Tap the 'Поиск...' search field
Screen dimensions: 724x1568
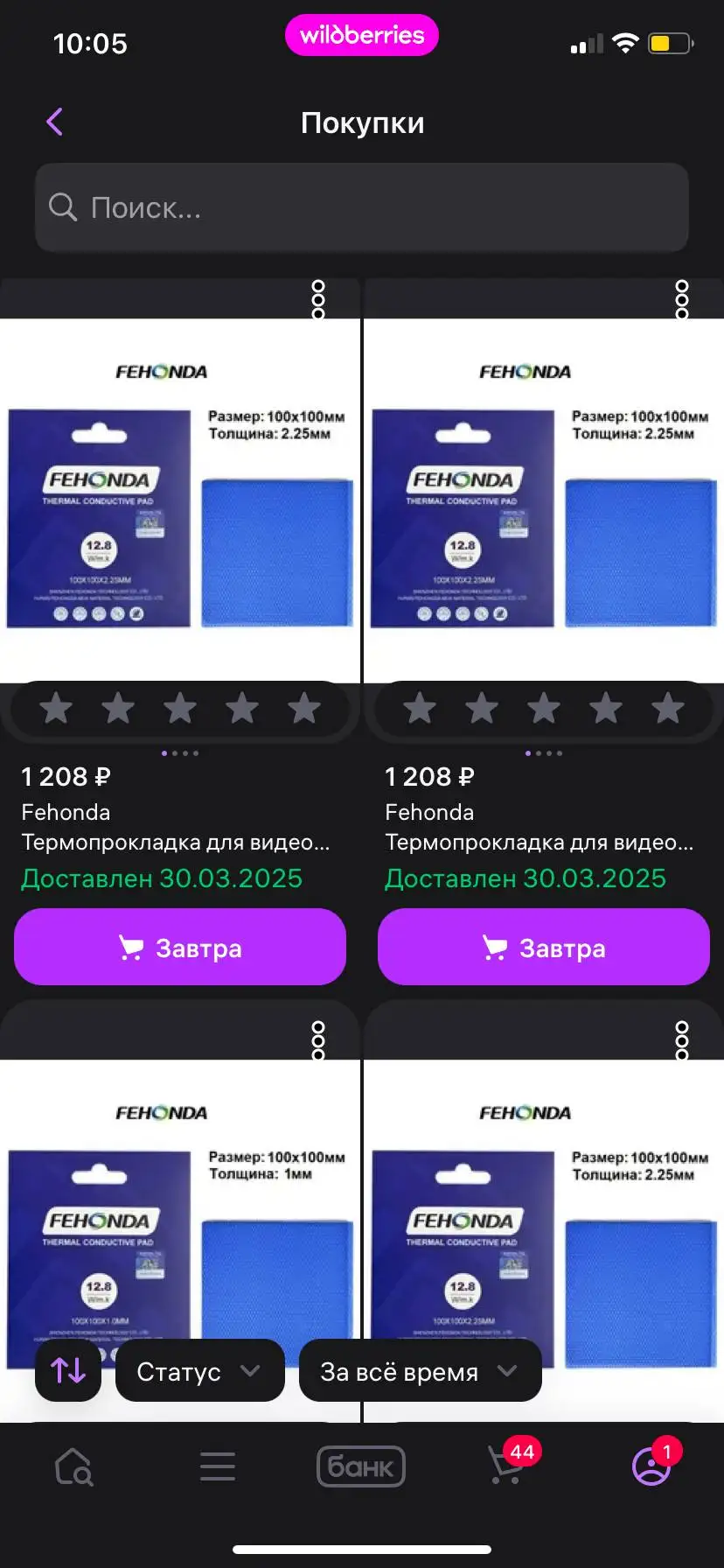point(361,207)
